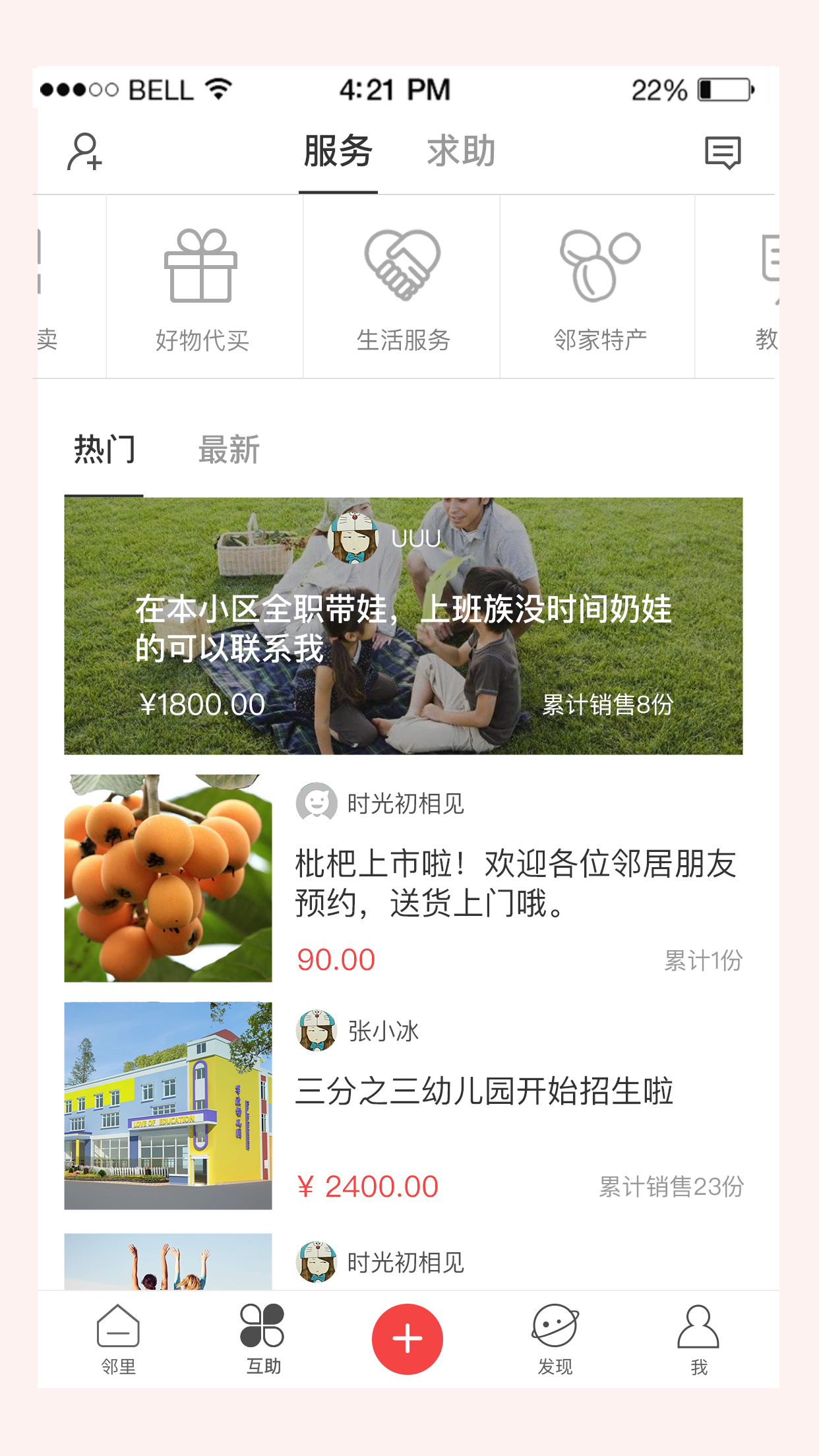Select the 服务 tab
This screenshot has height=1456, width=819.
338,152
